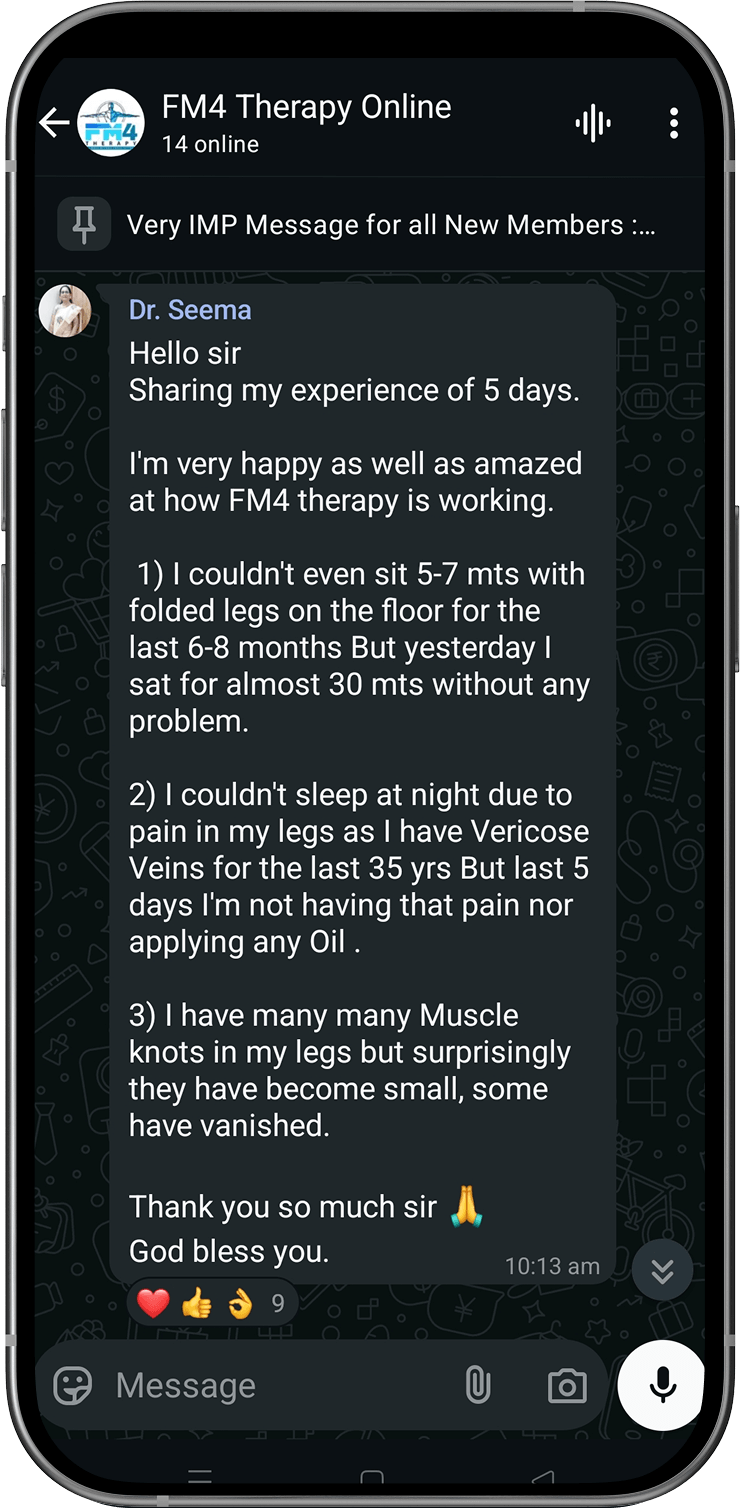The height and width of the screenshot is (1508, 740).
Task: Open the three-dot overflow menu
Action: (x=674, y=123)
